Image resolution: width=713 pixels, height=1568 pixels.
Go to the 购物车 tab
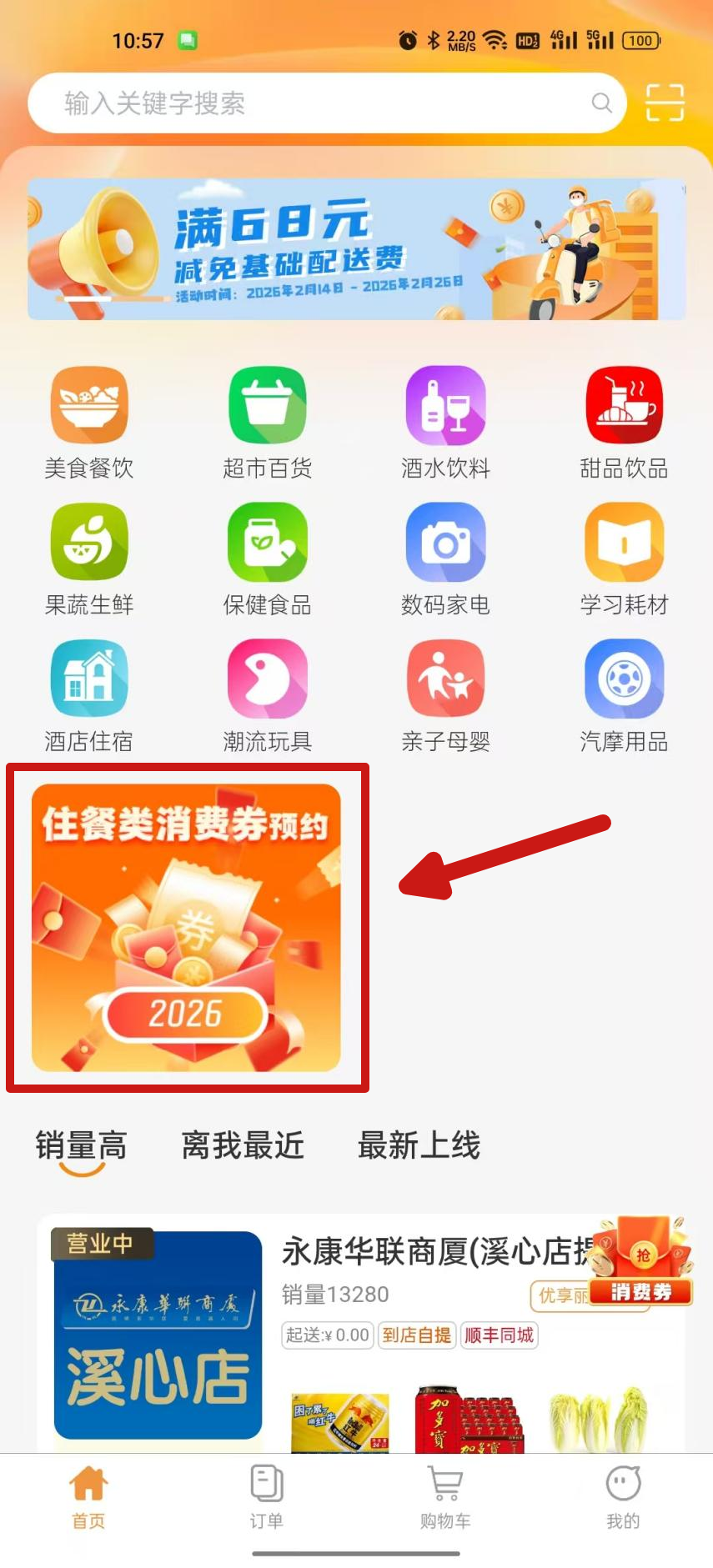(x=445, y=1497)
